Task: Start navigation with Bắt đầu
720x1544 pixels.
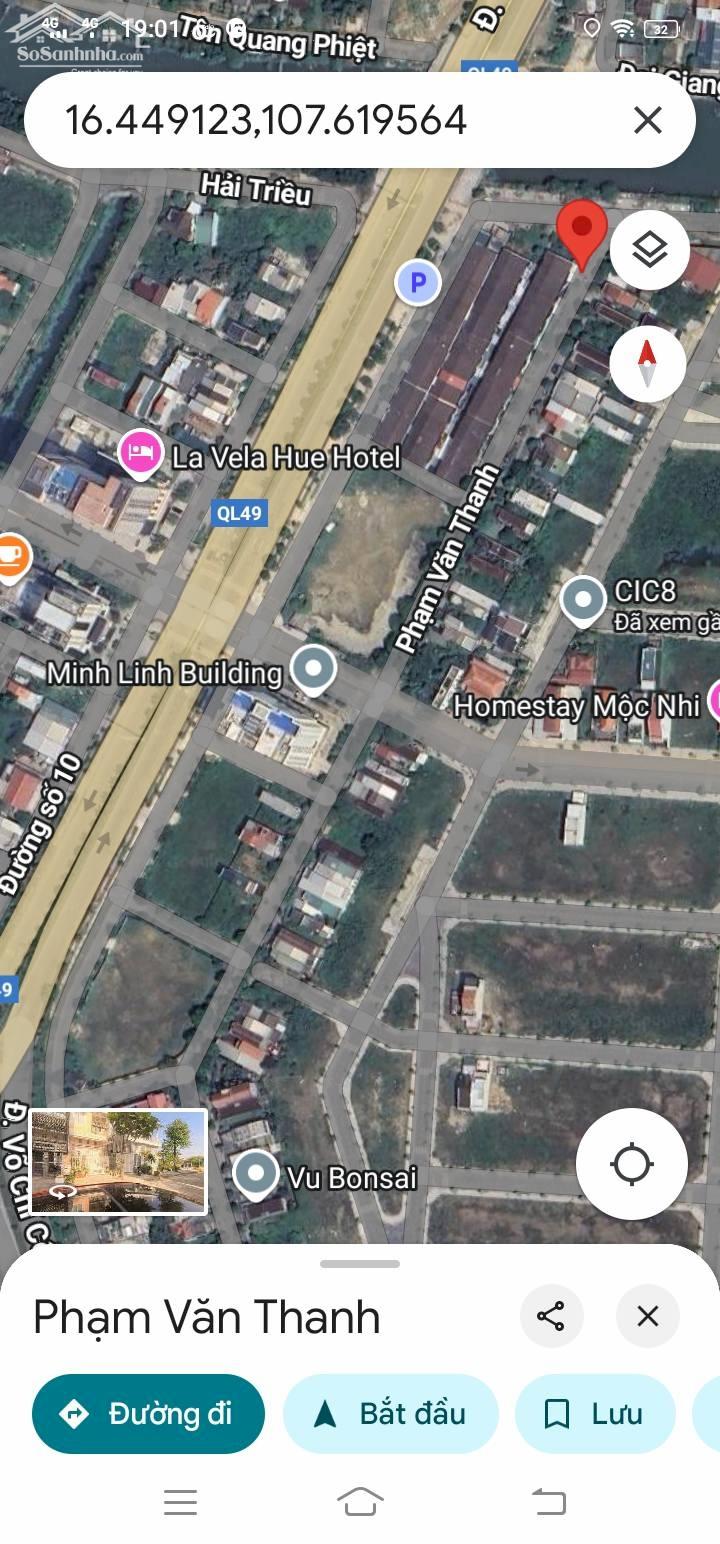Action: point(391,1414)
